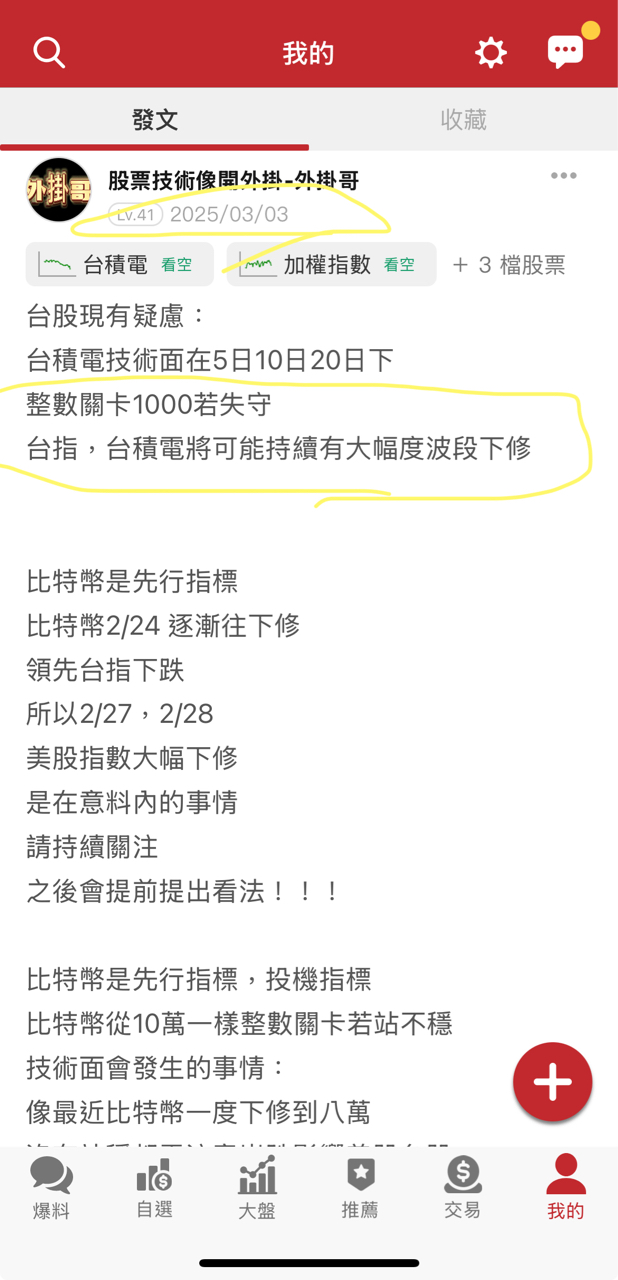Go to the 爆料 tab
618x1280 pixels.
click(51, 1188)
